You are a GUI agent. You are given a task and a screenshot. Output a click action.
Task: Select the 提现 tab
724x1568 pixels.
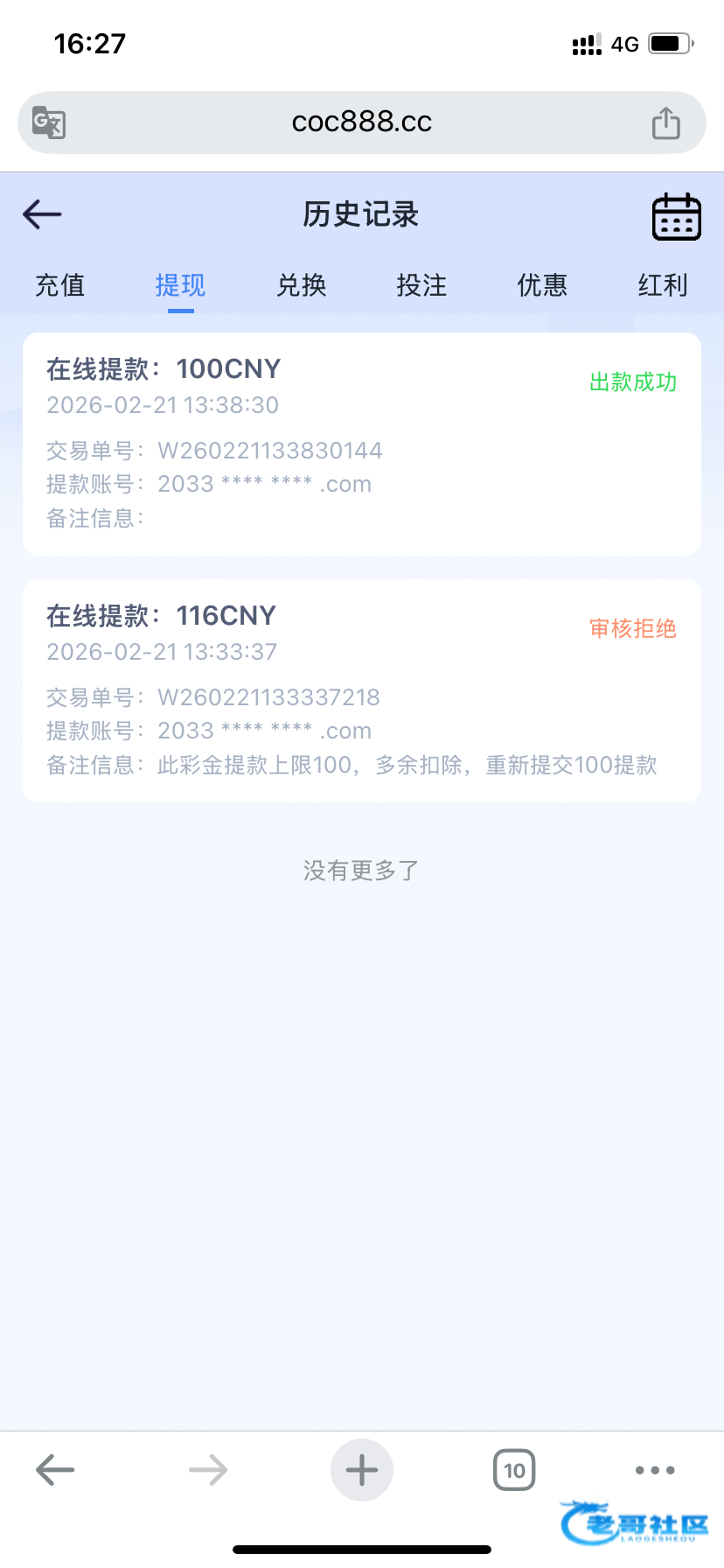[180, 285]
